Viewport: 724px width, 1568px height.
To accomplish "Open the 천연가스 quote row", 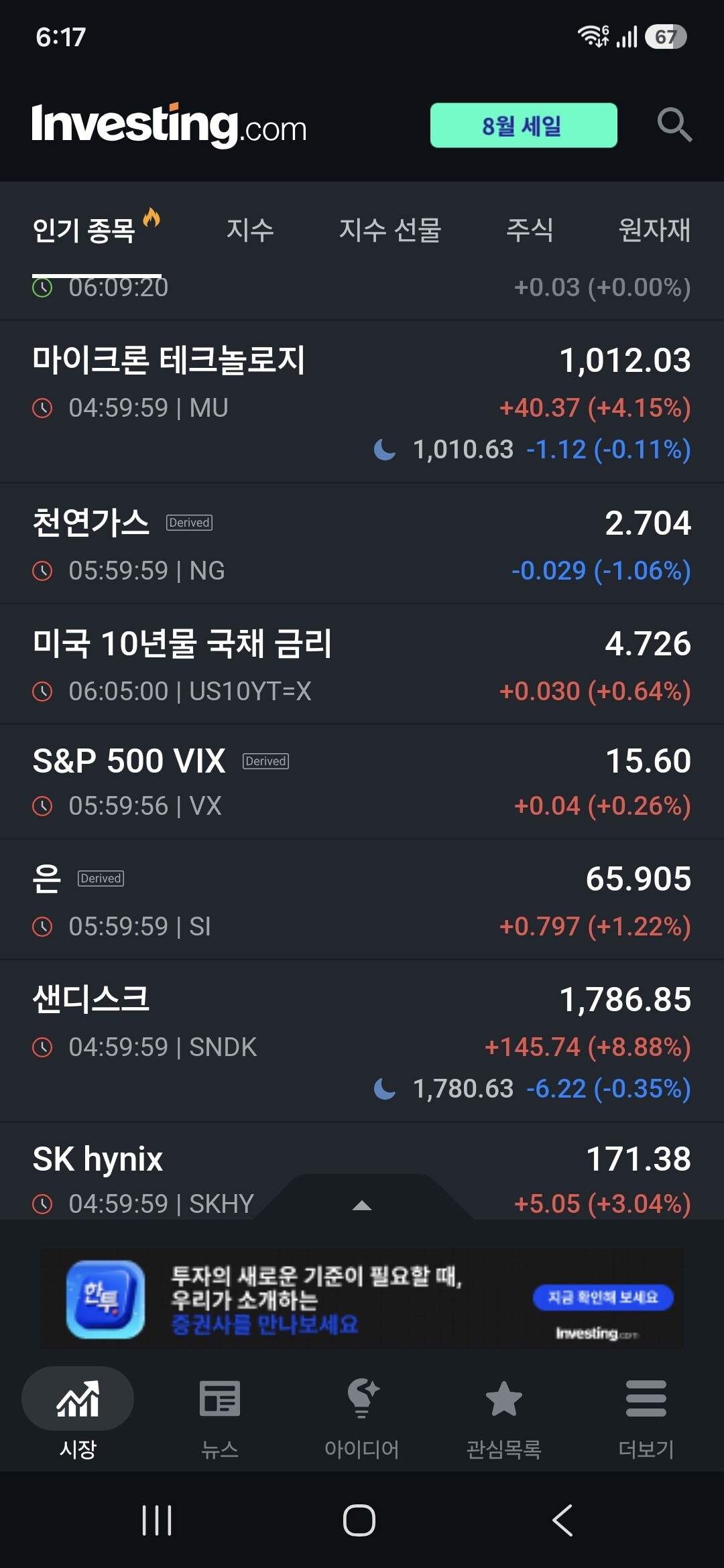I will [x=362, y=543].
